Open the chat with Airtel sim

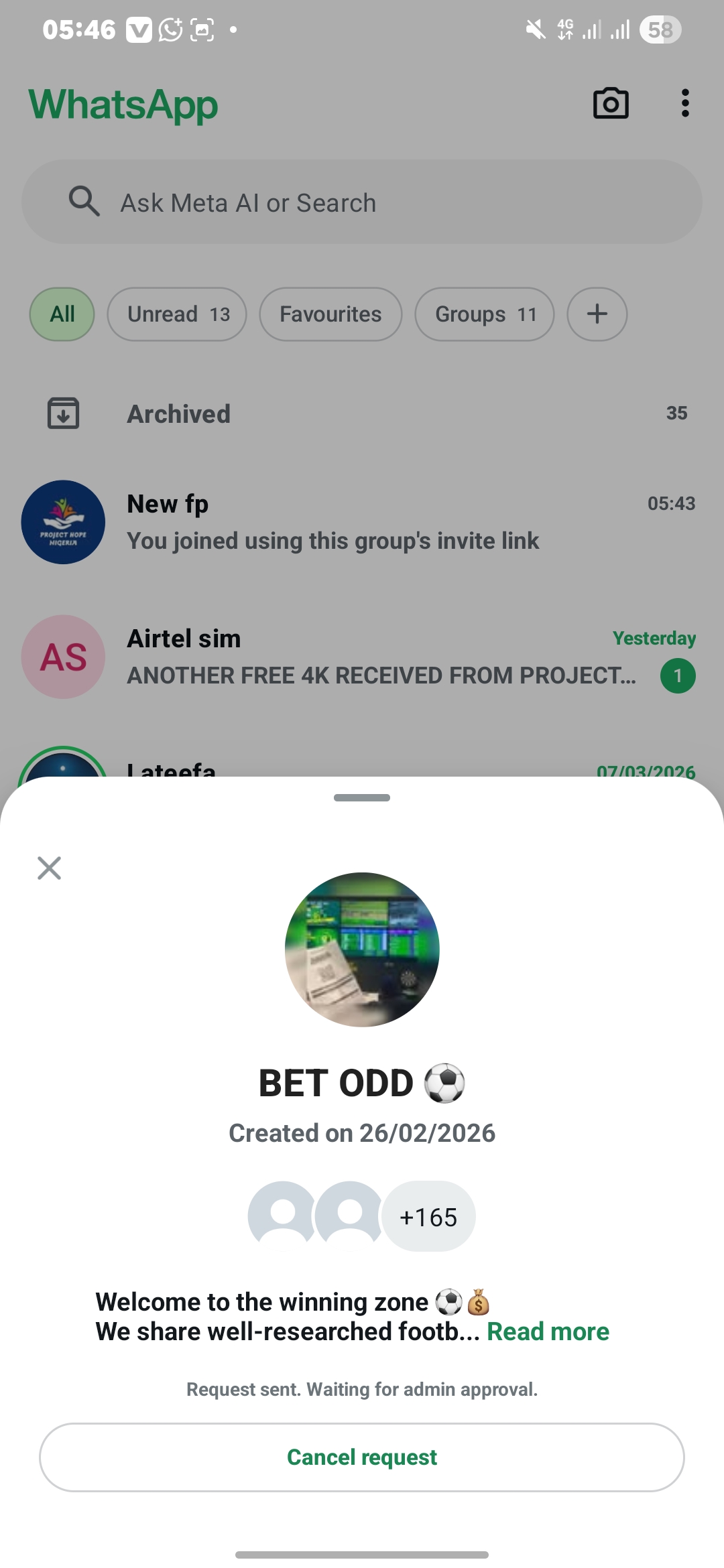point(362,657)
